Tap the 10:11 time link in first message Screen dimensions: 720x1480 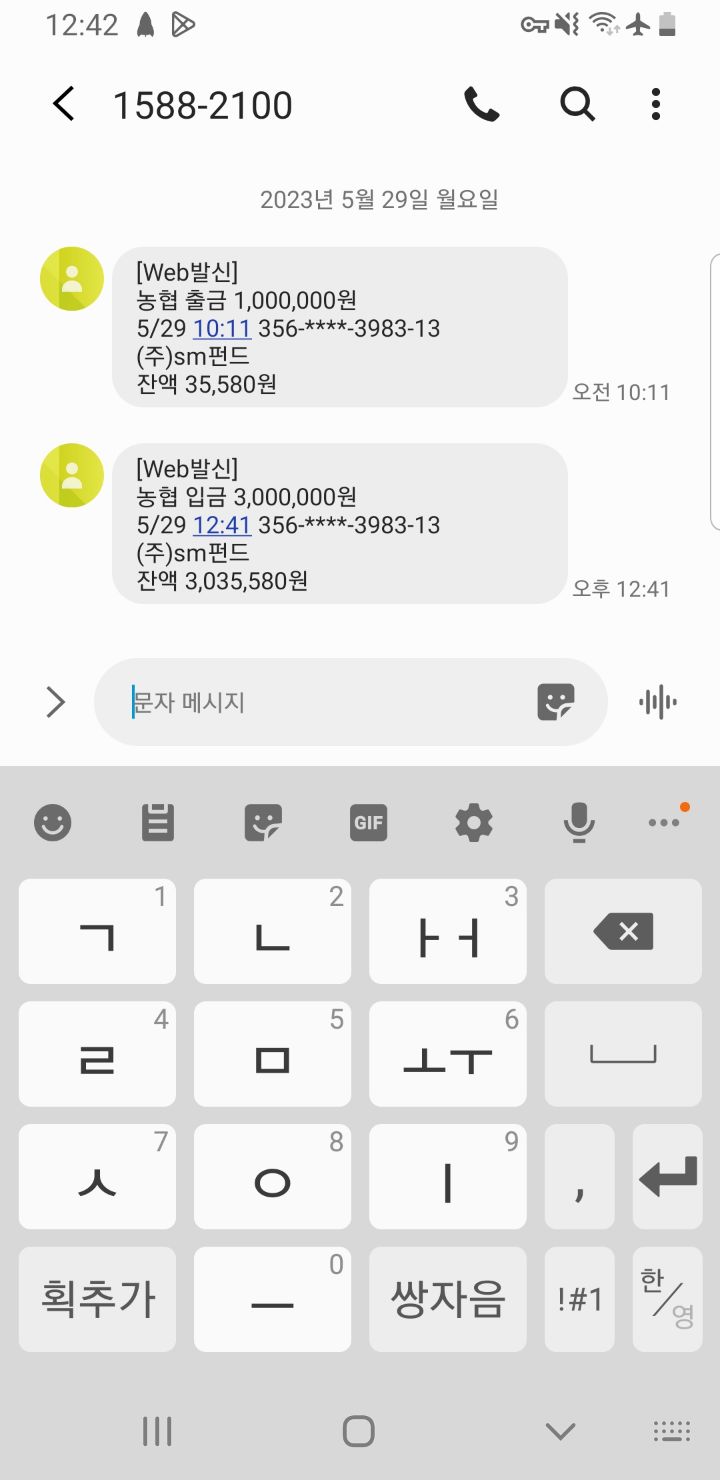click(x=221, y=328)
